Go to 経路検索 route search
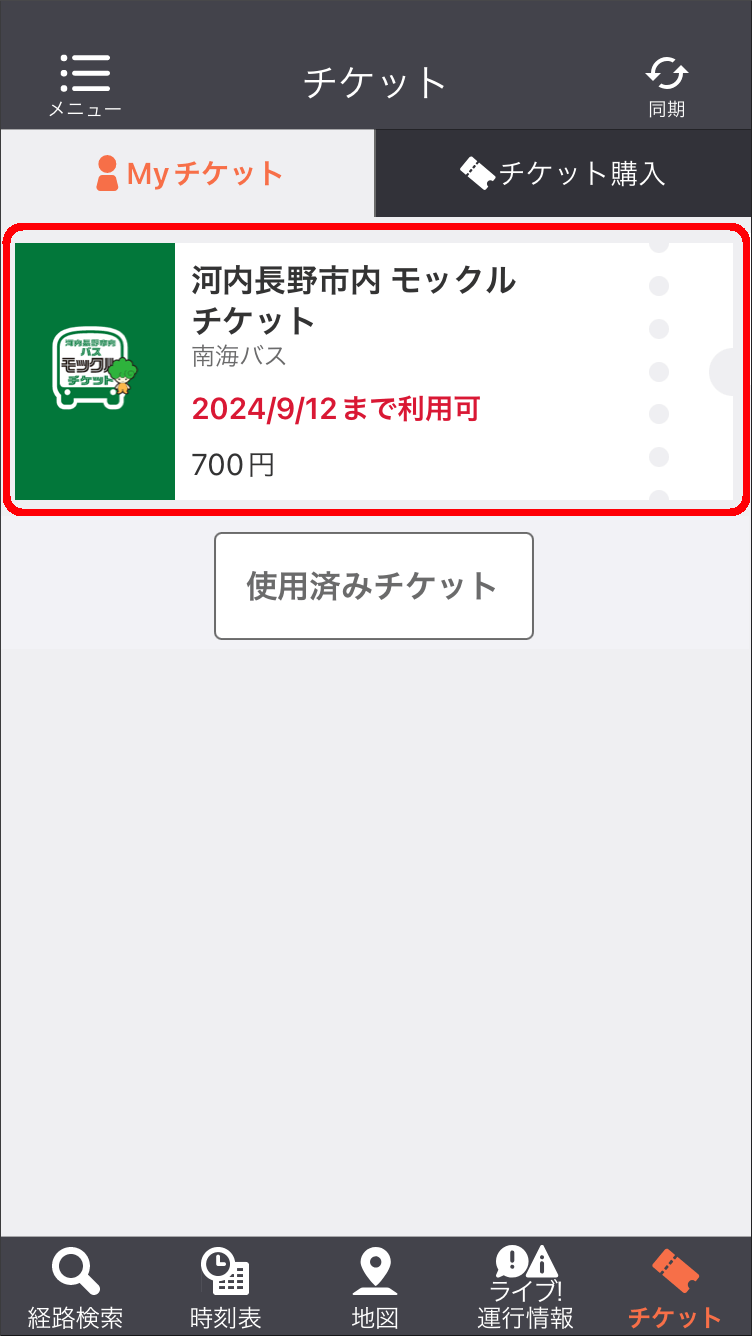The width and height of the screenshot is (752, 1336). (75, 1287)
